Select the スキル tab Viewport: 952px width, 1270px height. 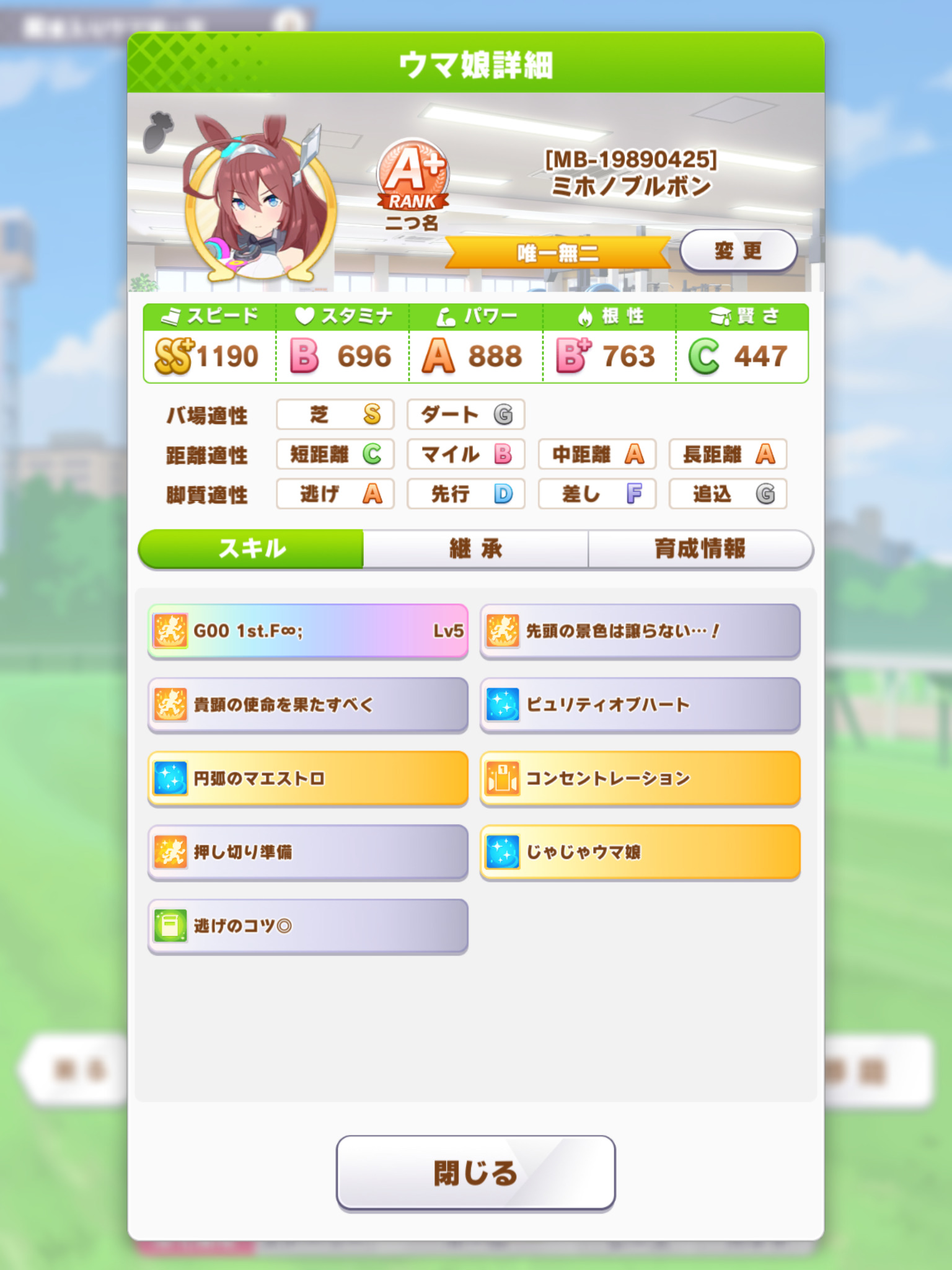tap(251, 549)
